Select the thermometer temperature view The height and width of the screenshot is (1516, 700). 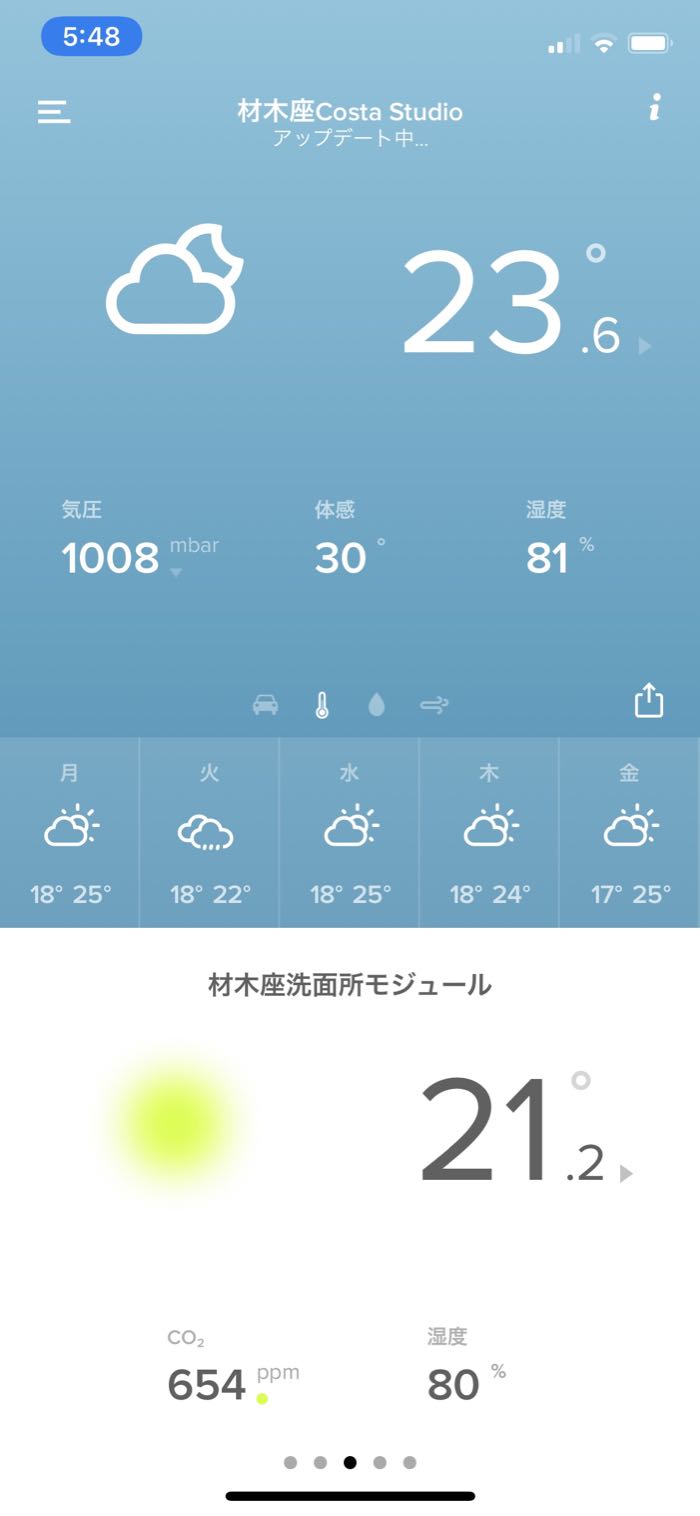321,705
